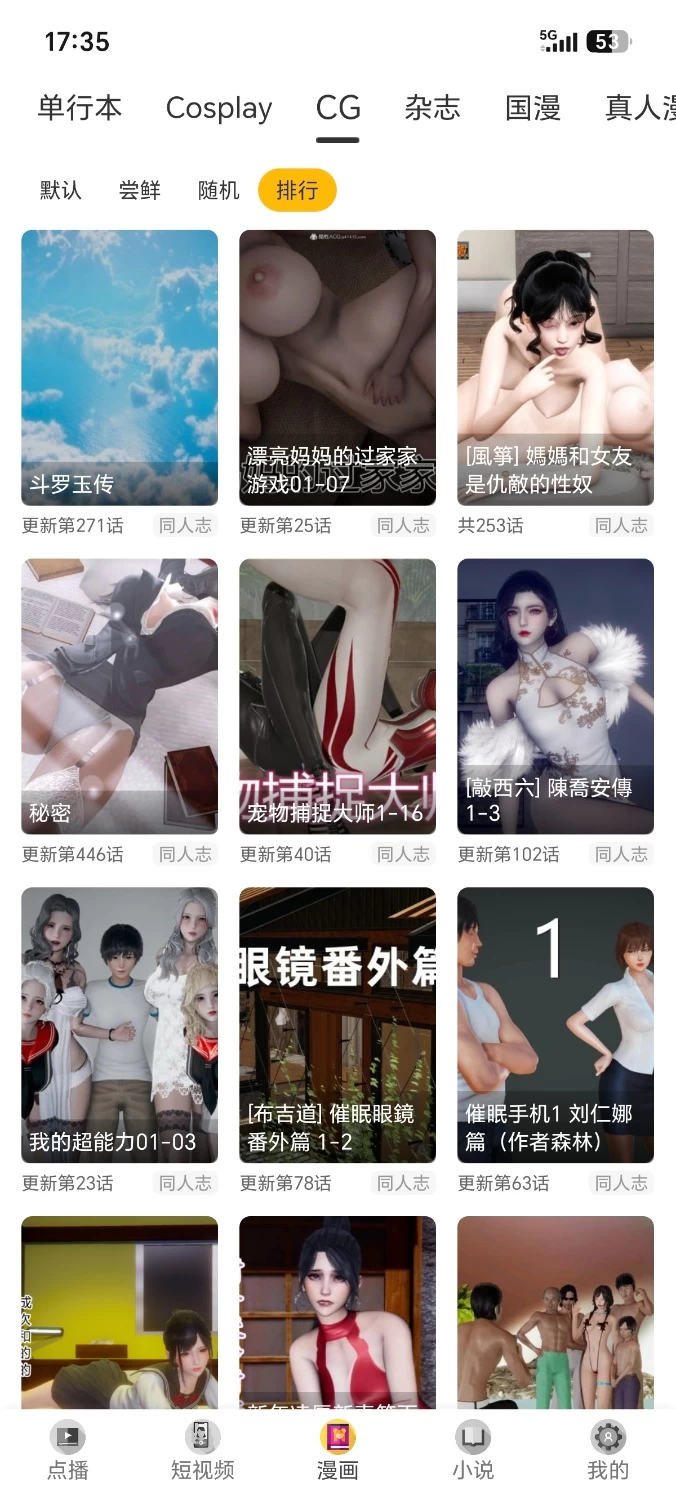Screen dimensions: 676x1500
Task: Open the 小说 bottom tab
Action: 473,1450
